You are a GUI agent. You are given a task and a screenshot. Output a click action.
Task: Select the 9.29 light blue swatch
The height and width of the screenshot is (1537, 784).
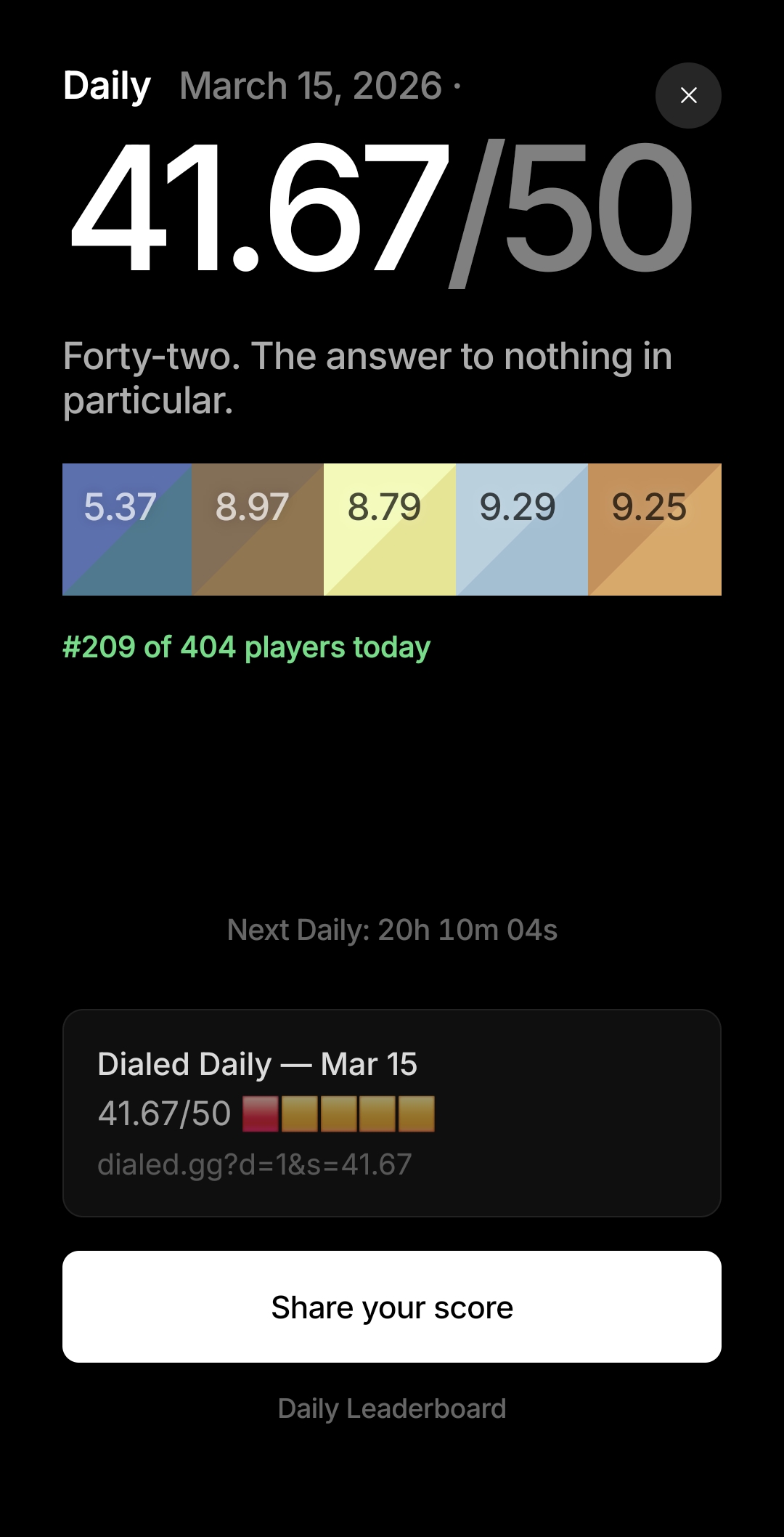(522, 530)
